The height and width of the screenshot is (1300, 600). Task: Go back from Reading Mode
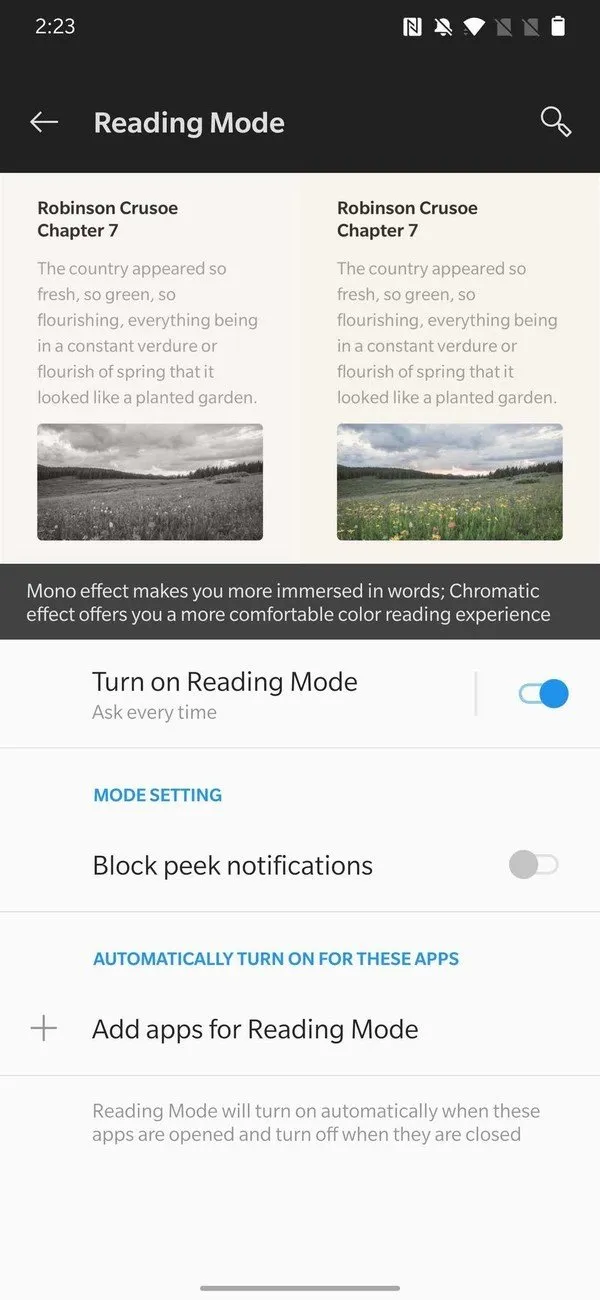click(x=44, y=122)
